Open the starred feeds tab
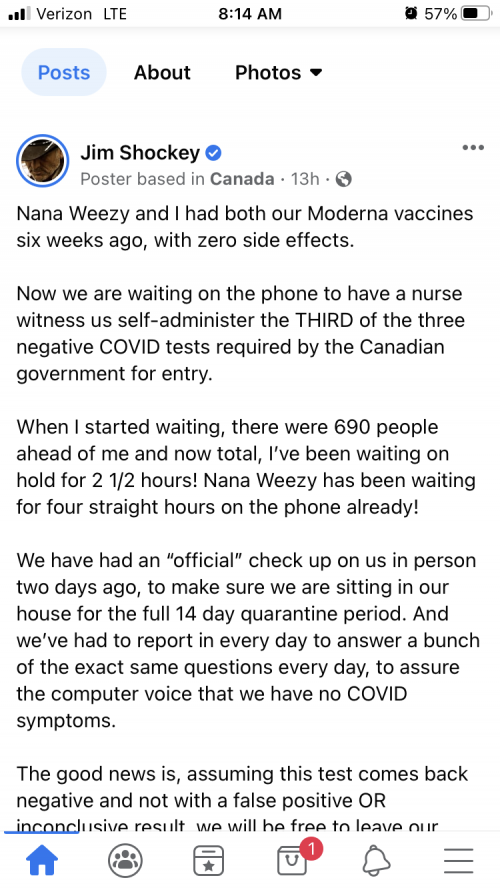Screen dimensions: 500x890 (x=208, y=860)
